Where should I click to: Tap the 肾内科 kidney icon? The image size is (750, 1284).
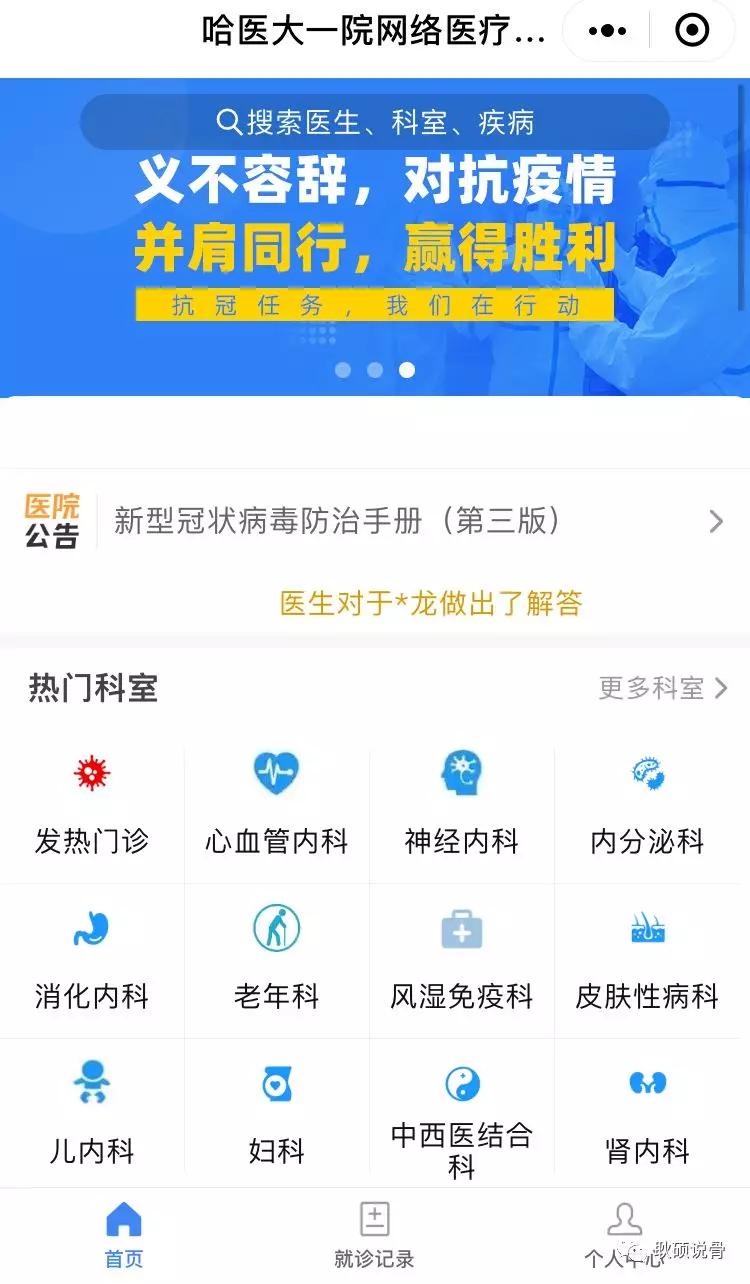click(648, 1083)
